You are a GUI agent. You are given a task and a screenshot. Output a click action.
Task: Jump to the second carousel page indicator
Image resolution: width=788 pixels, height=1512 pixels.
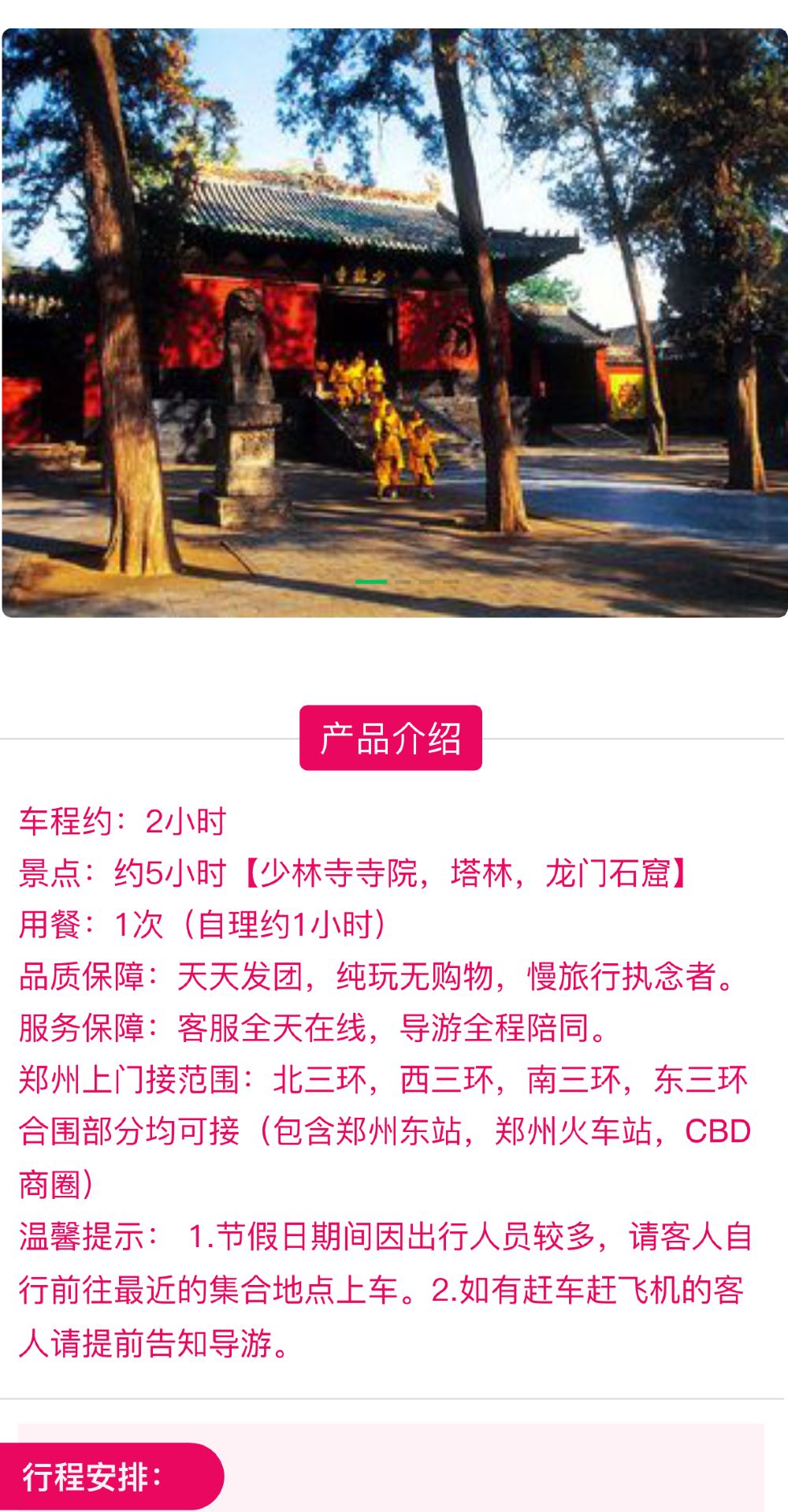tap(403, 582)
